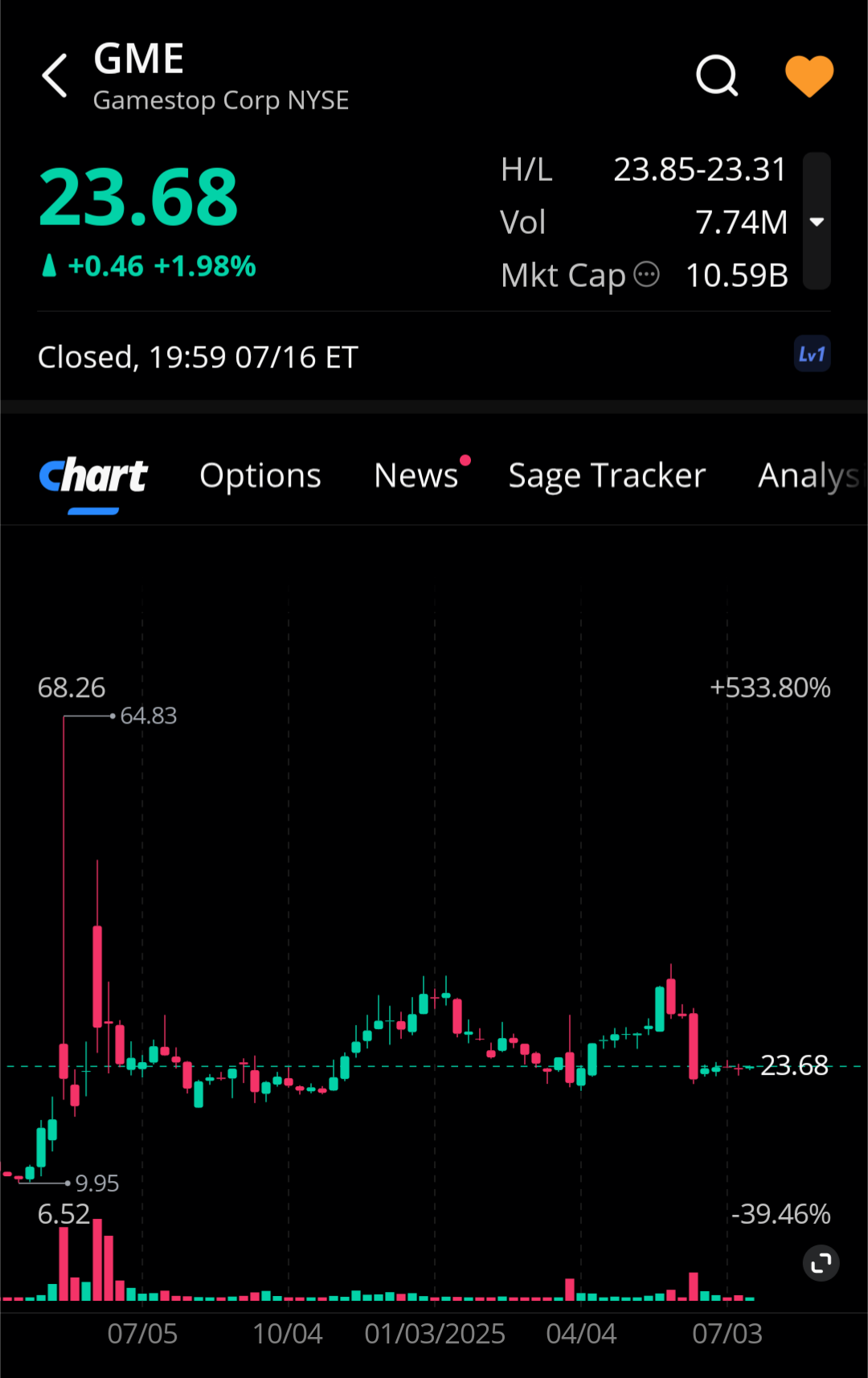The height and width of the screenshot is (1378, 868).
Task: Open the News tab
Action: pos(416,476)
